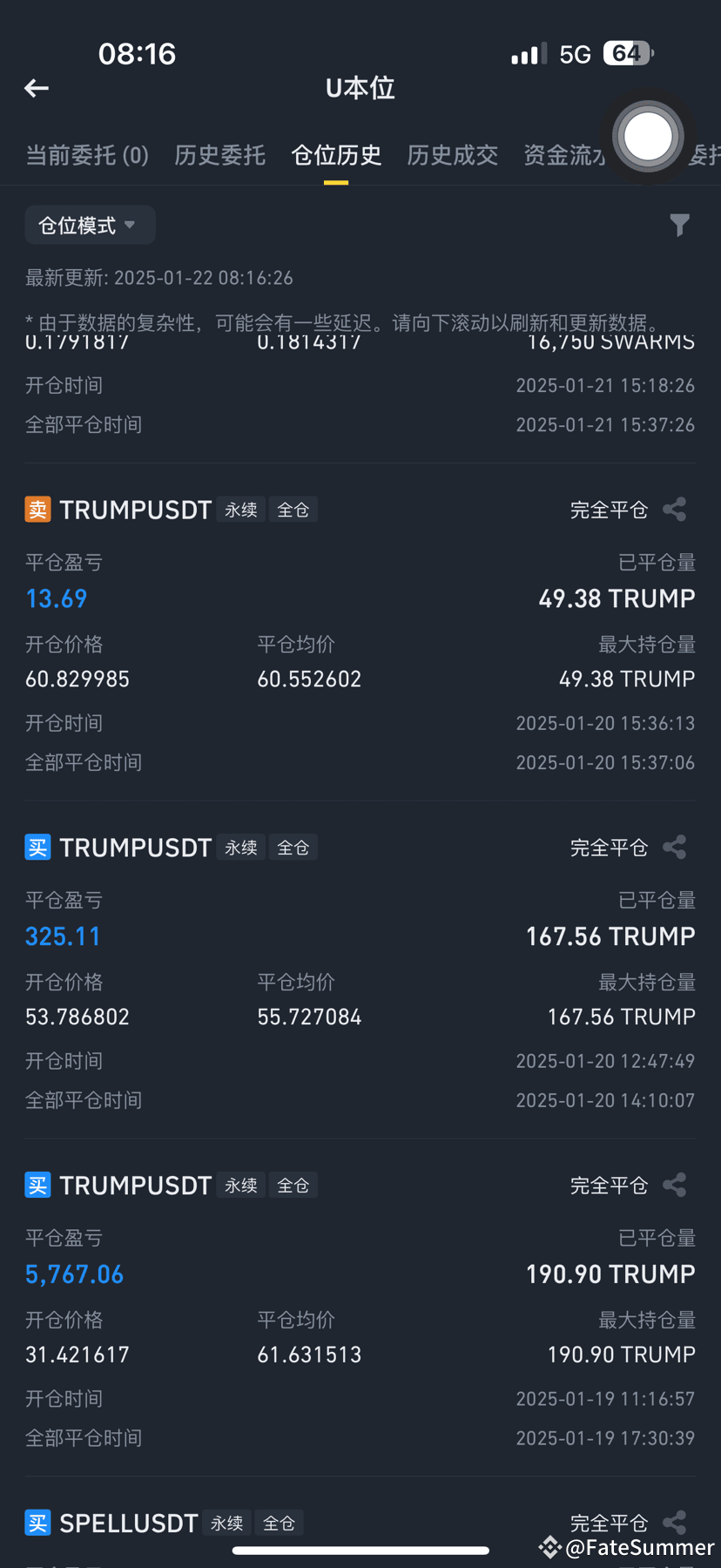The image size is (721, 1568).
Task: Tap the AssistiveTouch floating button
Action: tap(648, 136)
